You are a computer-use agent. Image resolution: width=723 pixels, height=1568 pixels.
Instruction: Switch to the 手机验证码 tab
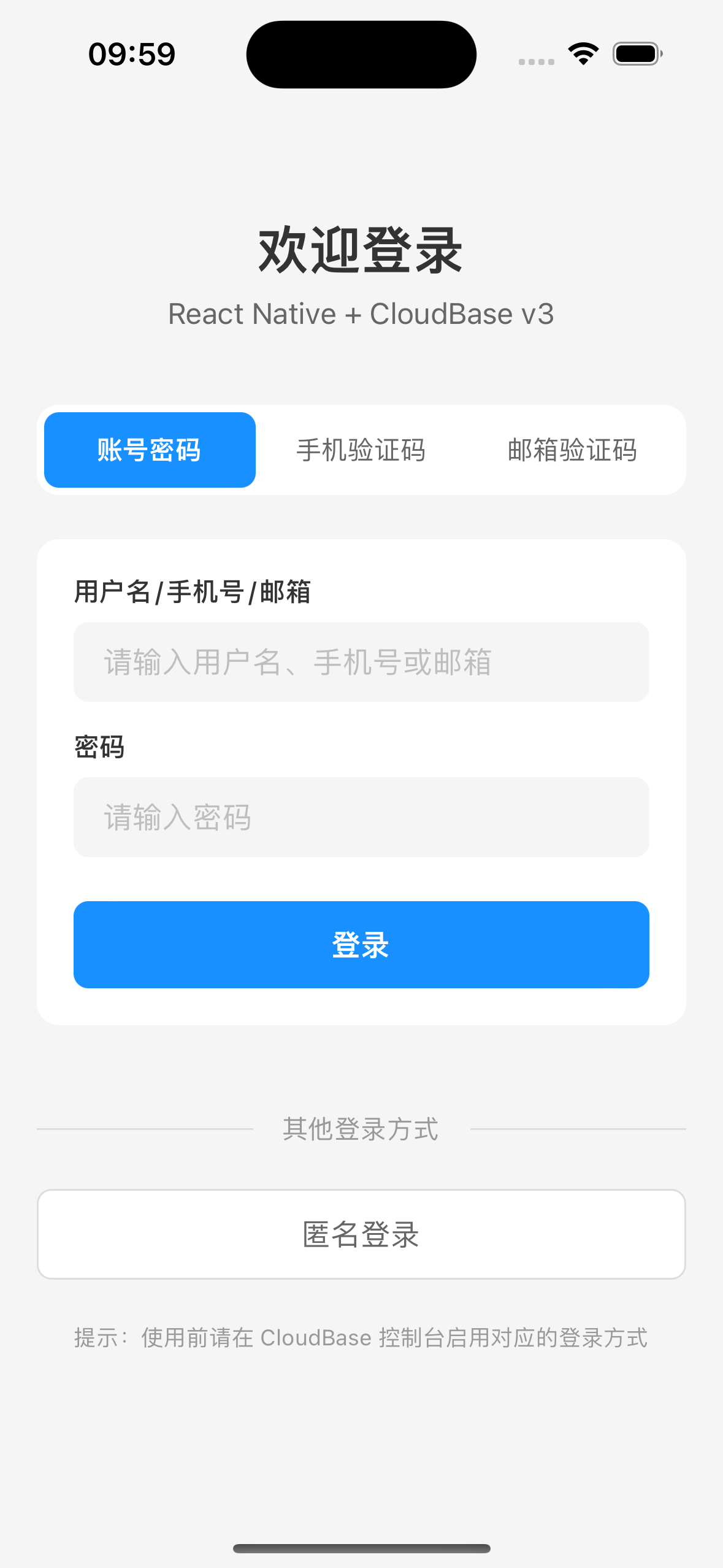pyautogui.click(x=361, y=450)
